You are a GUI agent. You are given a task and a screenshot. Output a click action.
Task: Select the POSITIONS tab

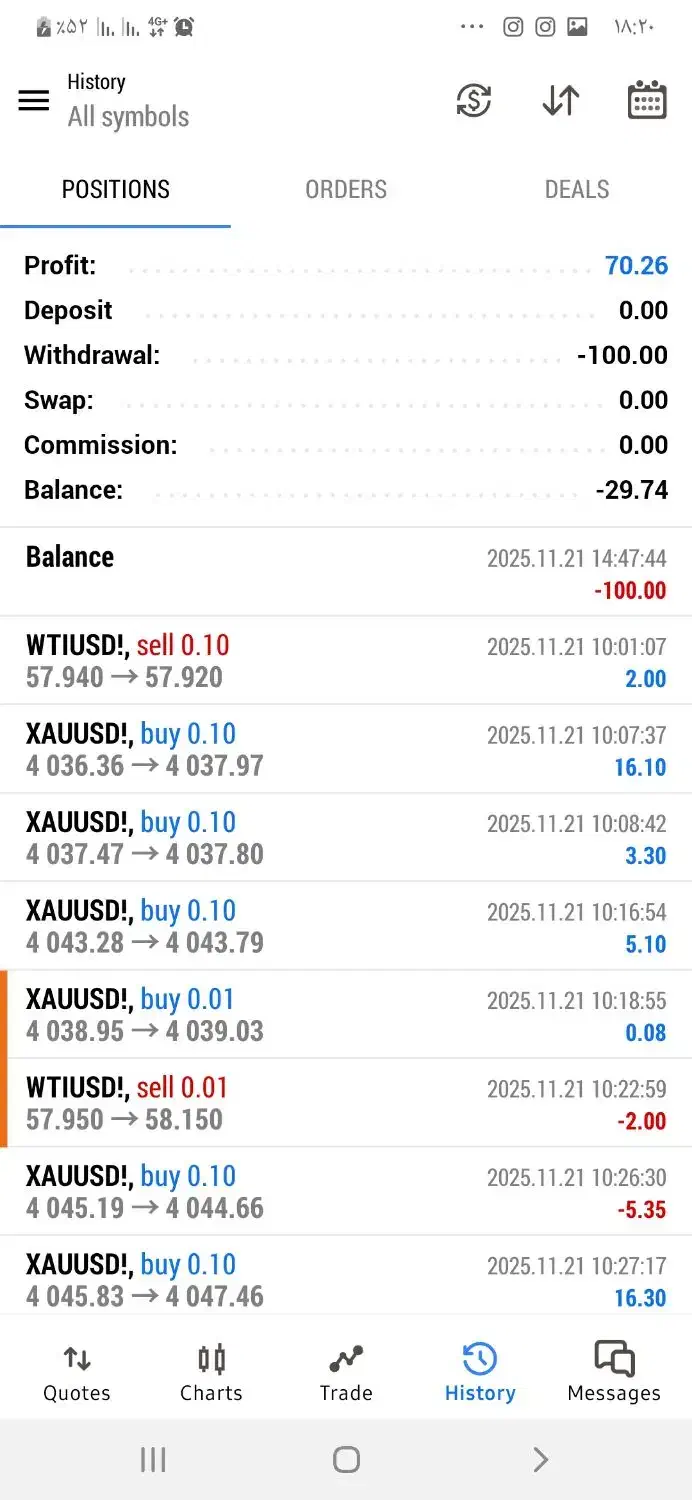(x=116, y=189)
